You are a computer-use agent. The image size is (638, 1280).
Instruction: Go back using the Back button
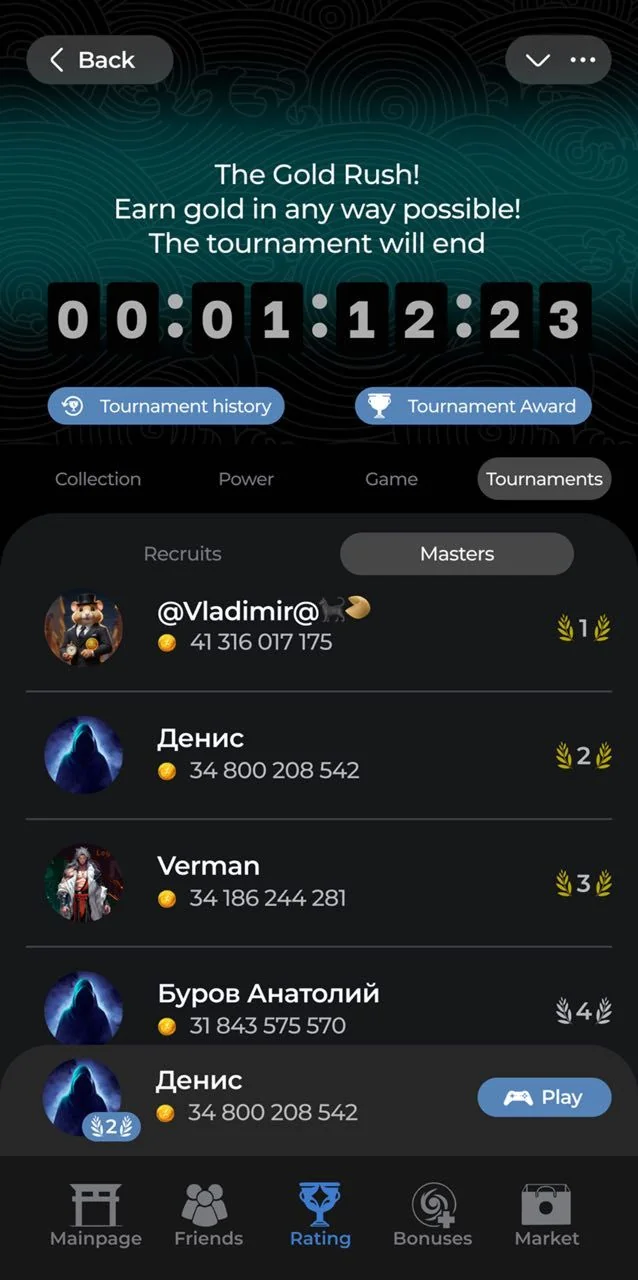(x=100, y=60)
